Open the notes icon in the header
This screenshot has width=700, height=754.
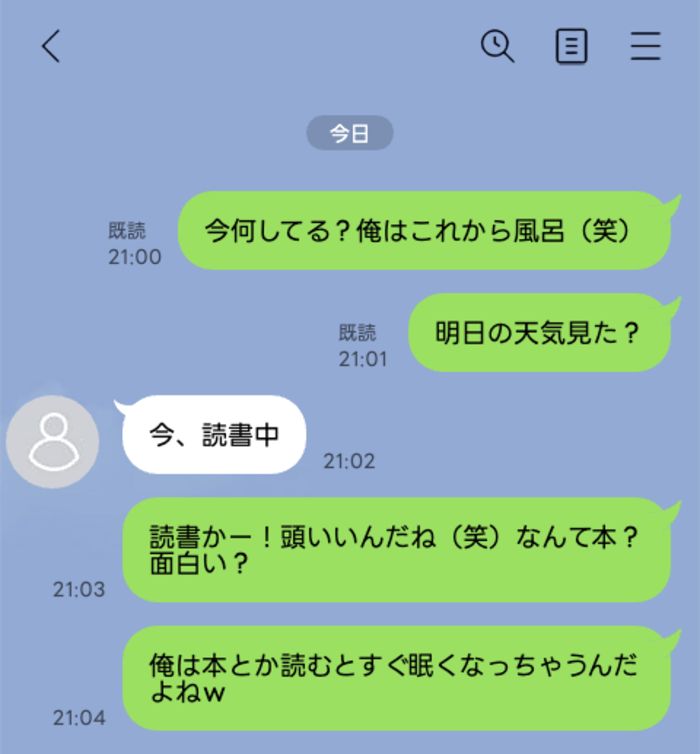tap(571, 46)
